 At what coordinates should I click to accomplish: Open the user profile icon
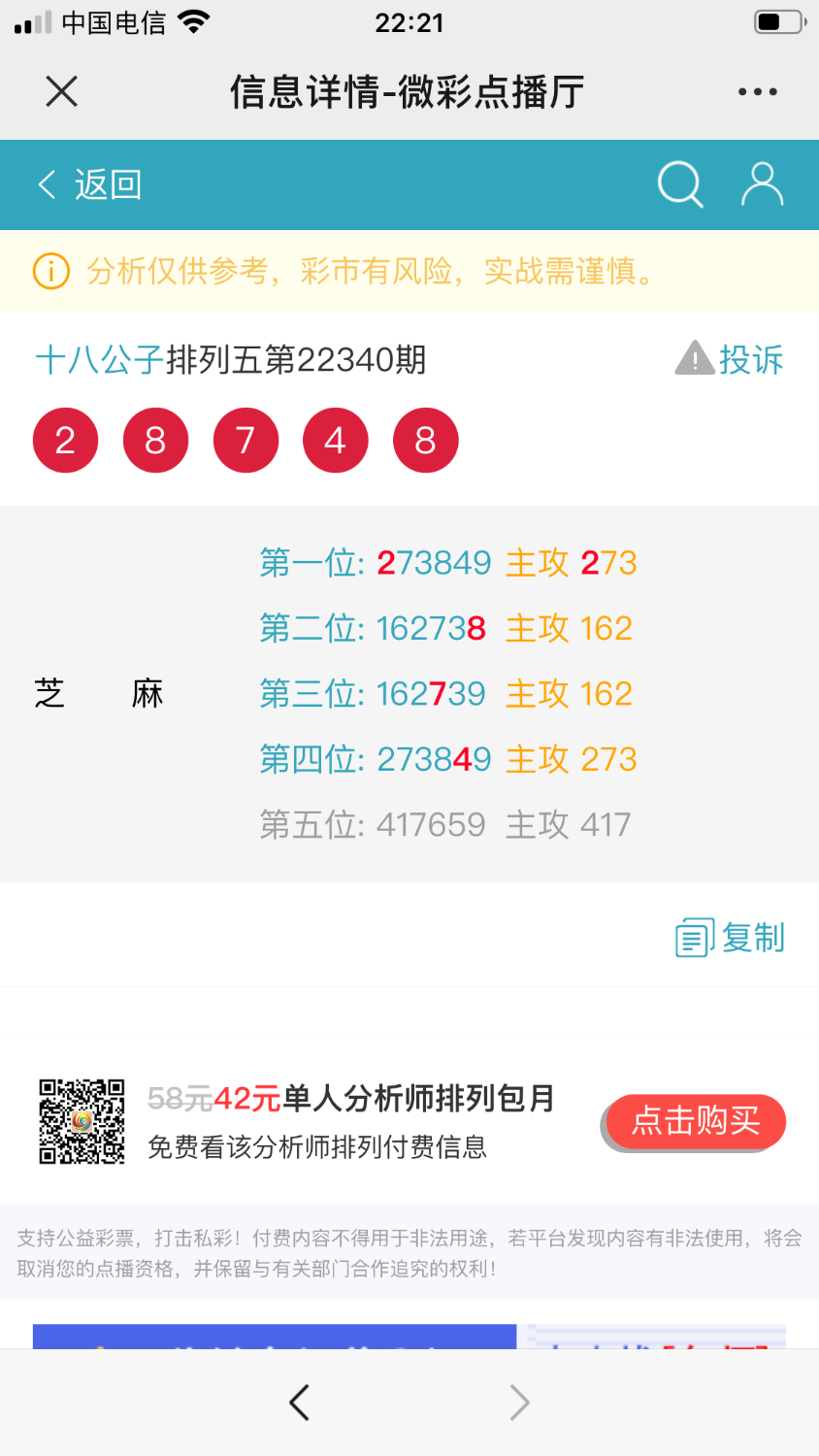762,184
